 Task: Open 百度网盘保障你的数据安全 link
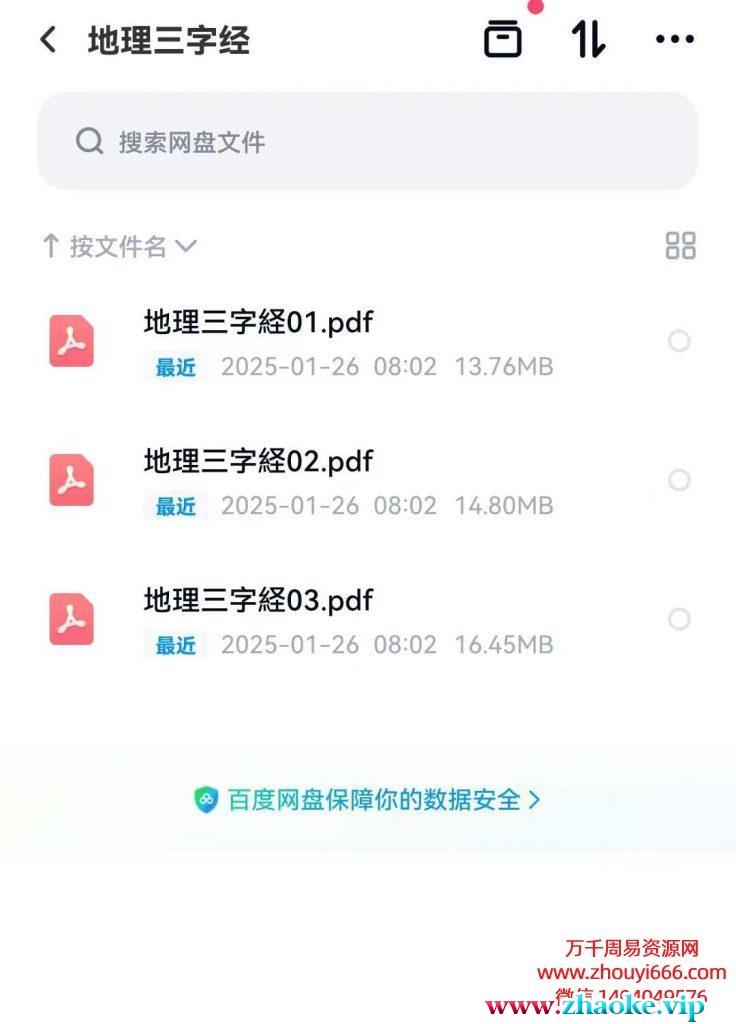[x=367, y=800]
